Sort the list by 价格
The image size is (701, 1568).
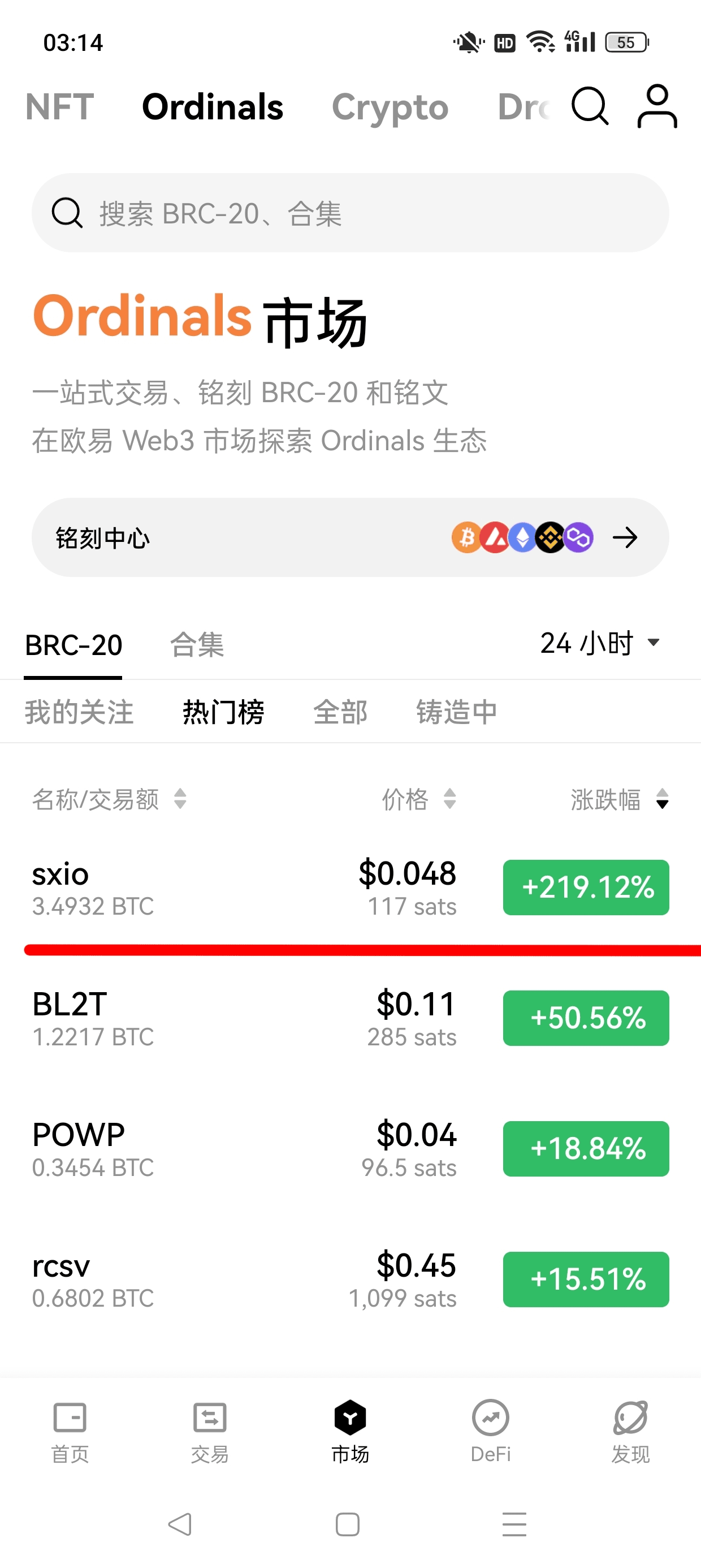[419, 799]
